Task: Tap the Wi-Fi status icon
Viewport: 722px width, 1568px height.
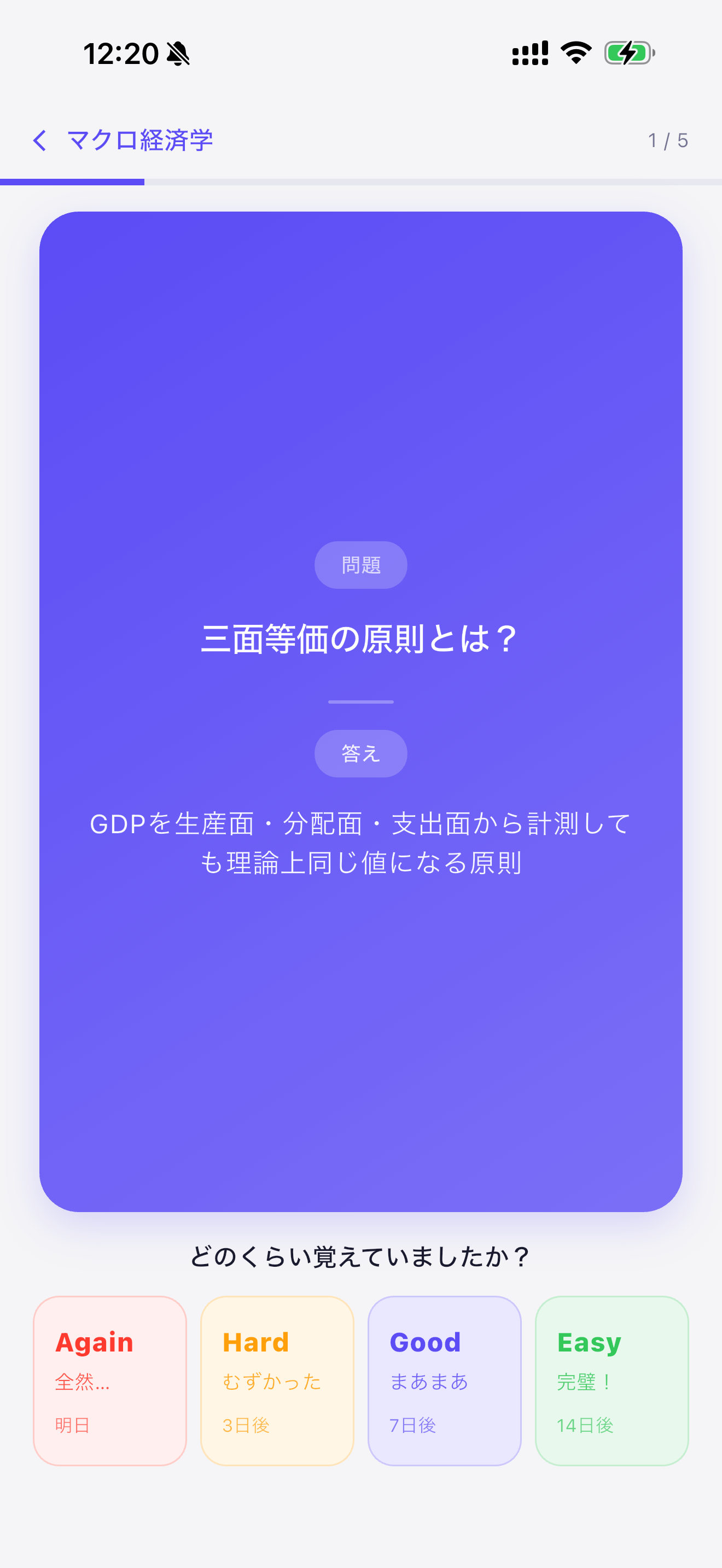Action: 575,54
